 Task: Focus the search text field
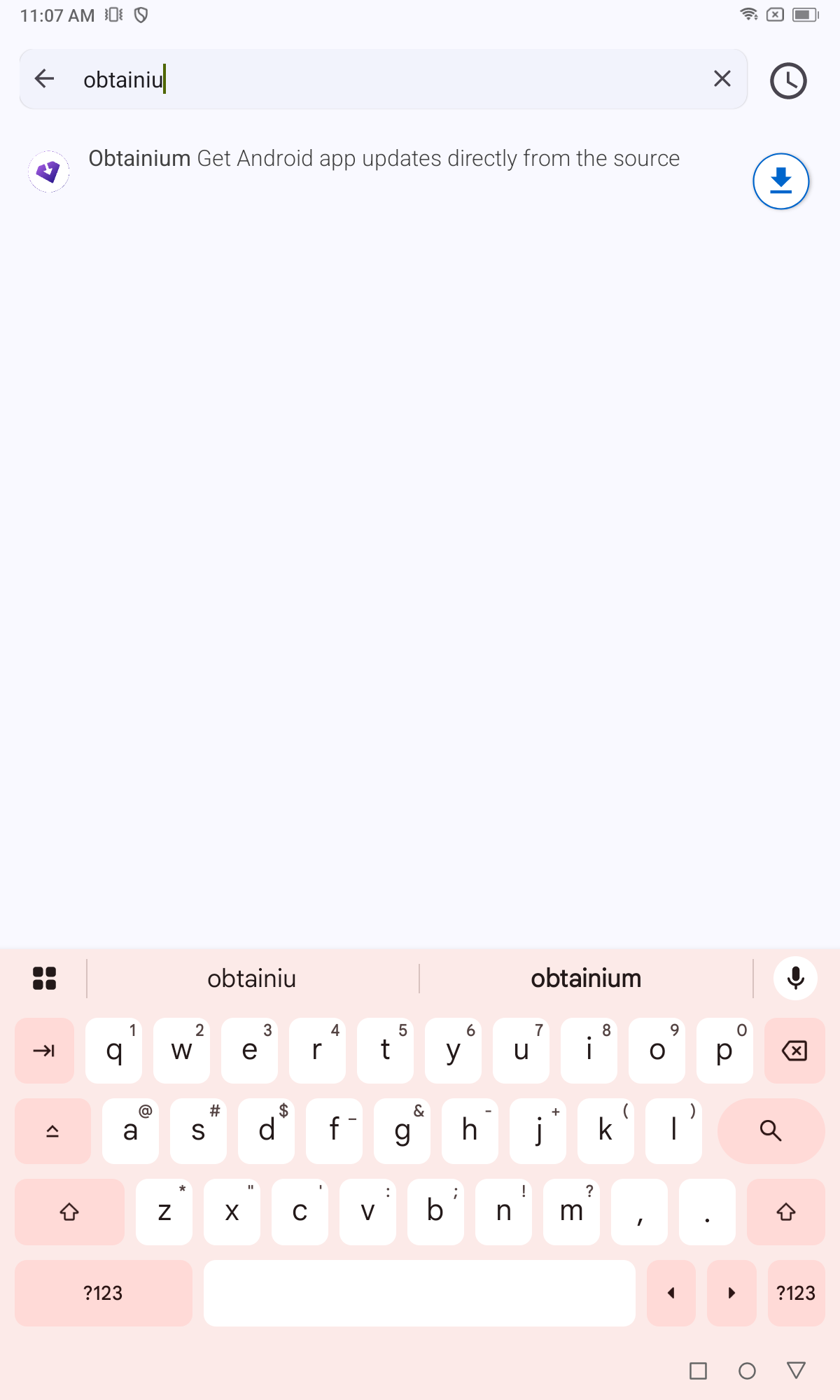[x=392, y=79]
